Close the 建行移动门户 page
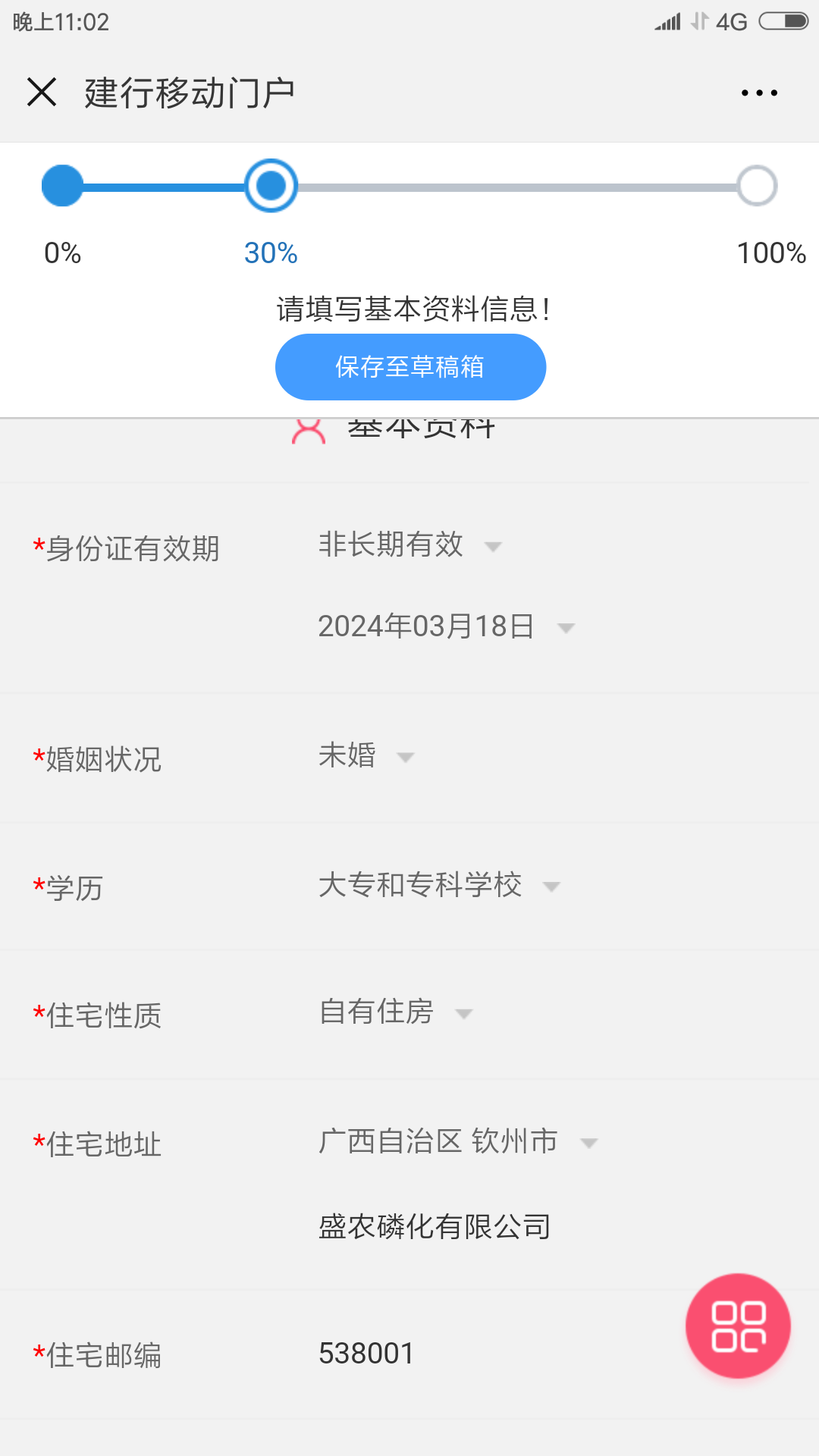819x1456 pixels. [42, 92]
